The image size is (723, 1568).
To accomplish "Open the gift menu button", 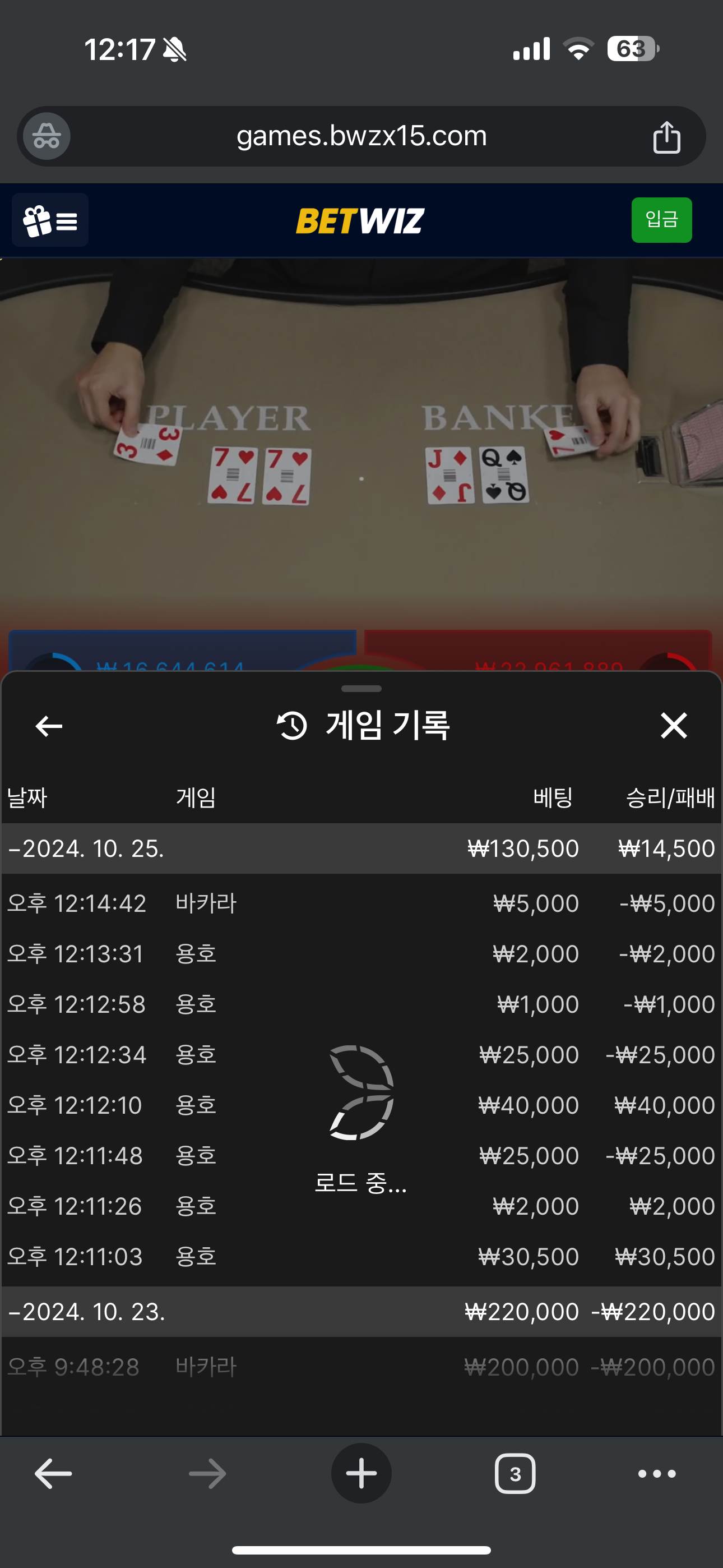I will (50, 220).
